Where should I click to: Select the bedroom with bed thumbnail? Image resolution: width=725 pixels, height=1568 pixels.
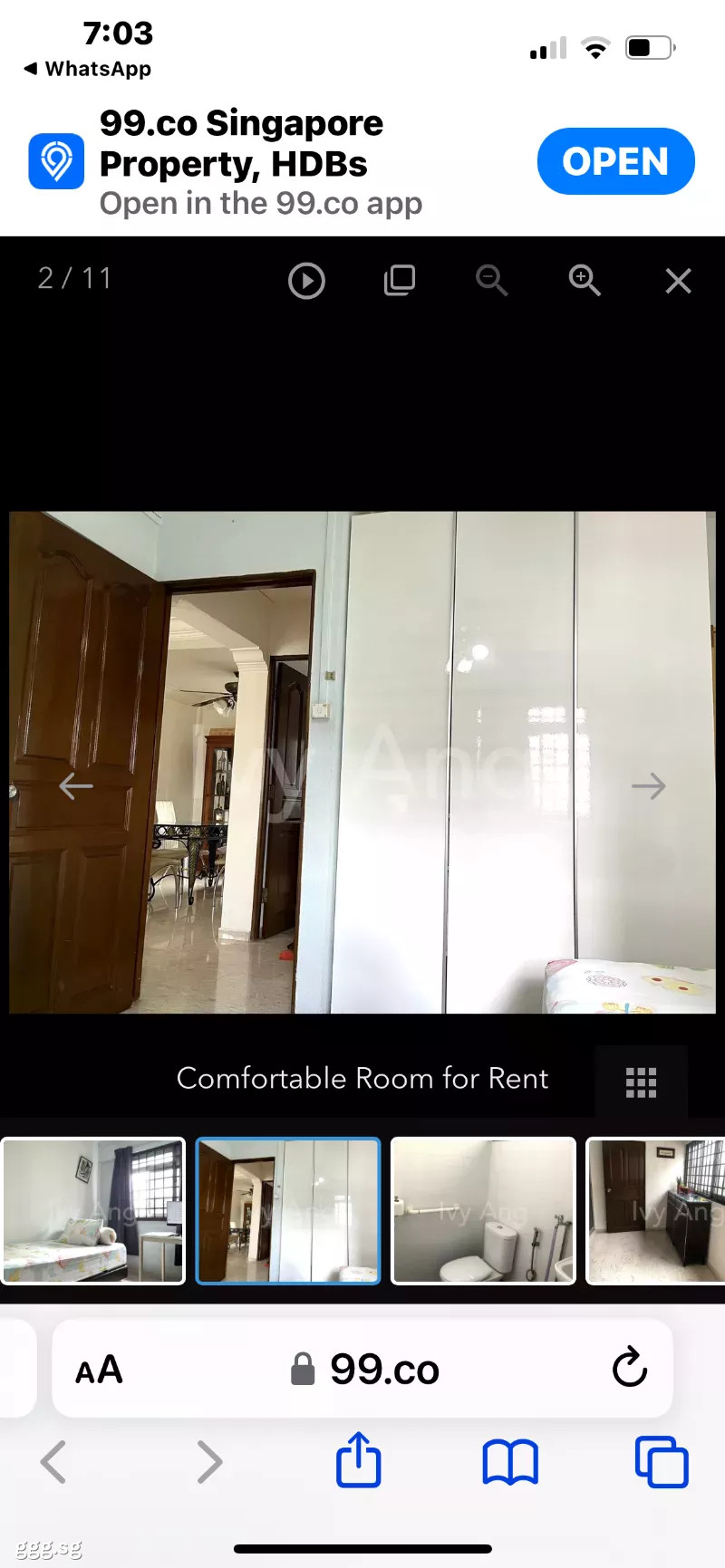(93, 1211)
